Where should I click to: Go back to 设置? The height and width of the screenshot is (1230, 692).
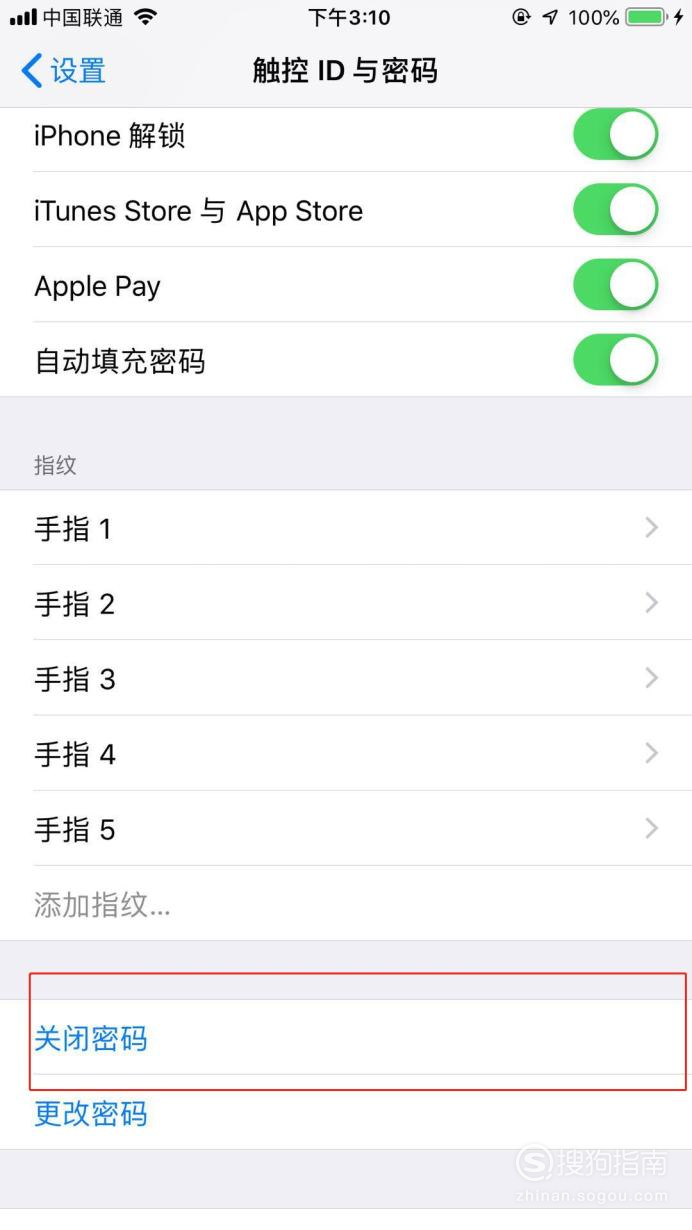coord(63,71)
